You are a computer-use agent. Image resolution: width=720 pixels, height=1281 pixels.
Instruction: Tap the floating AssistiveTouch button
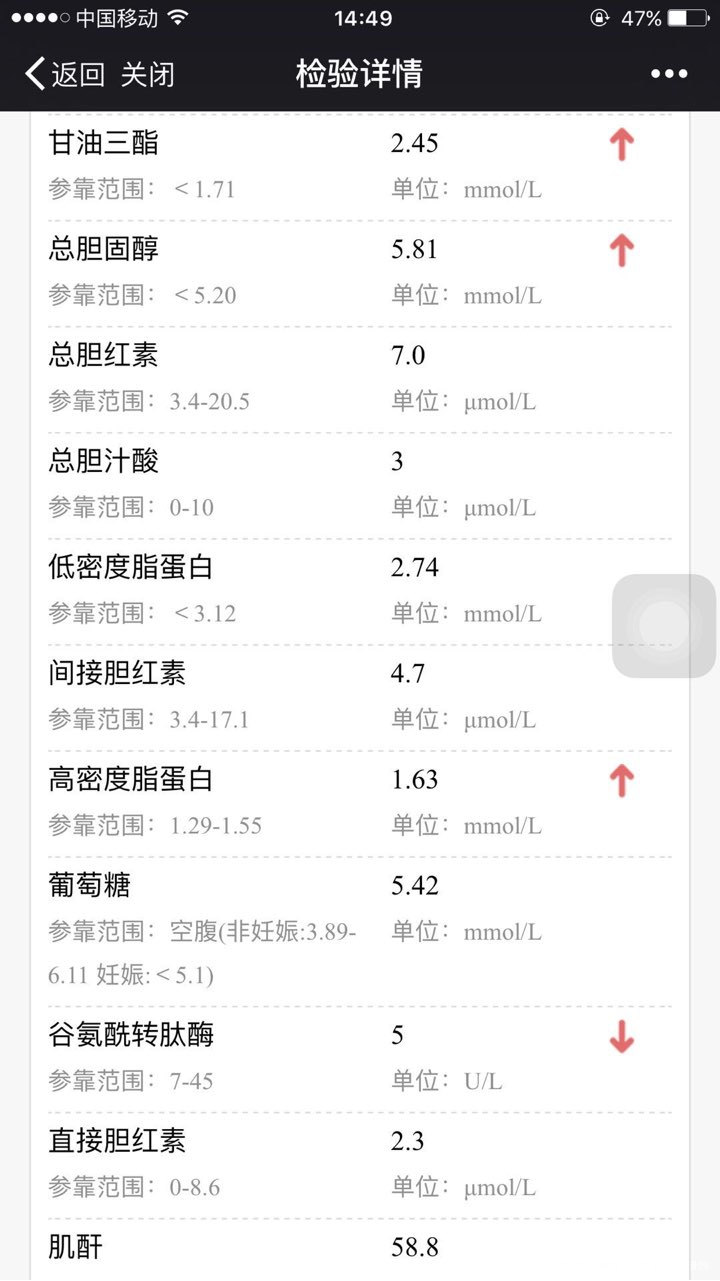coord(661,623)
